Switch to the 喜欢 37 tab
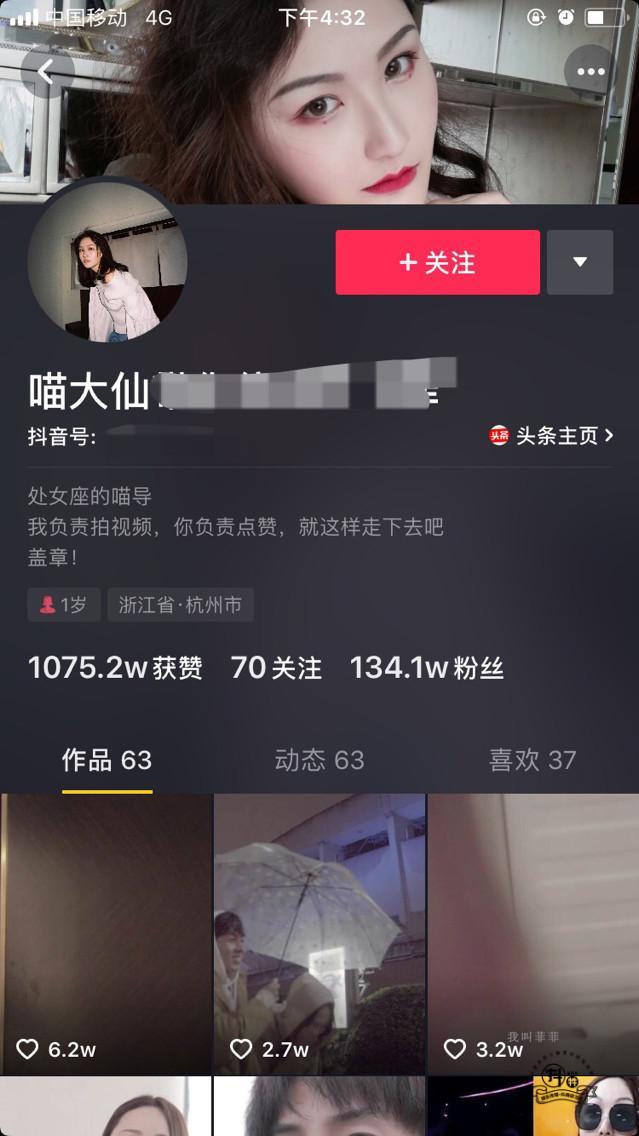This screenshot has width=639, height=1136. tap(532, 760)
